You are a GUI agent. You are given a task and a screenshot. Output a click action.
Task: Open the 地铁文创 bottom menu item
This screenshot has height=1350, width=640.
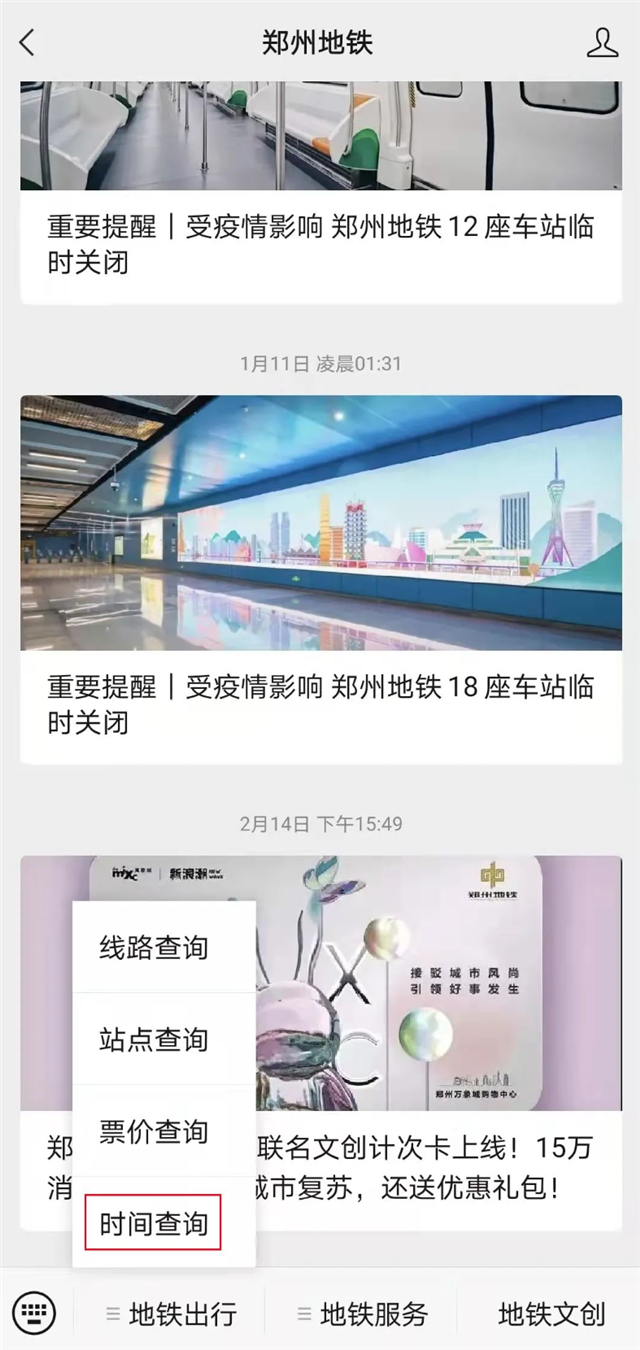(551, 1313)
